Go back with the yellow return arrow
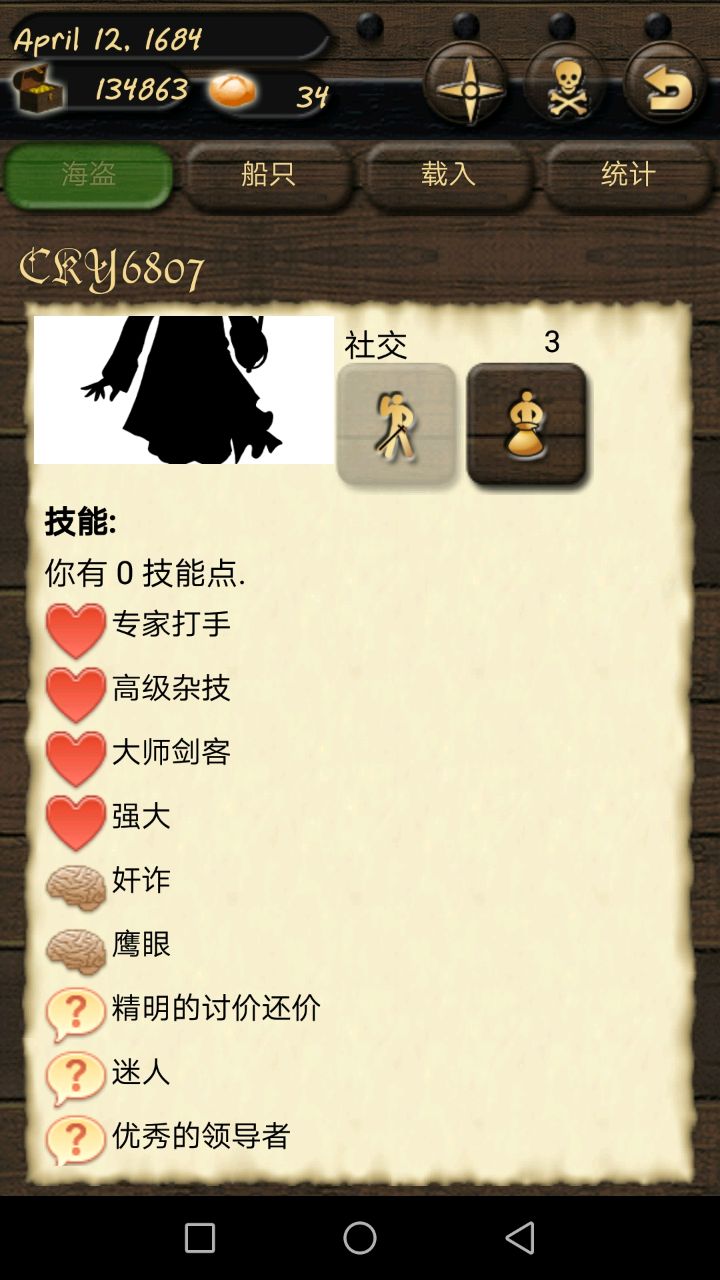 tap(664, 85)
